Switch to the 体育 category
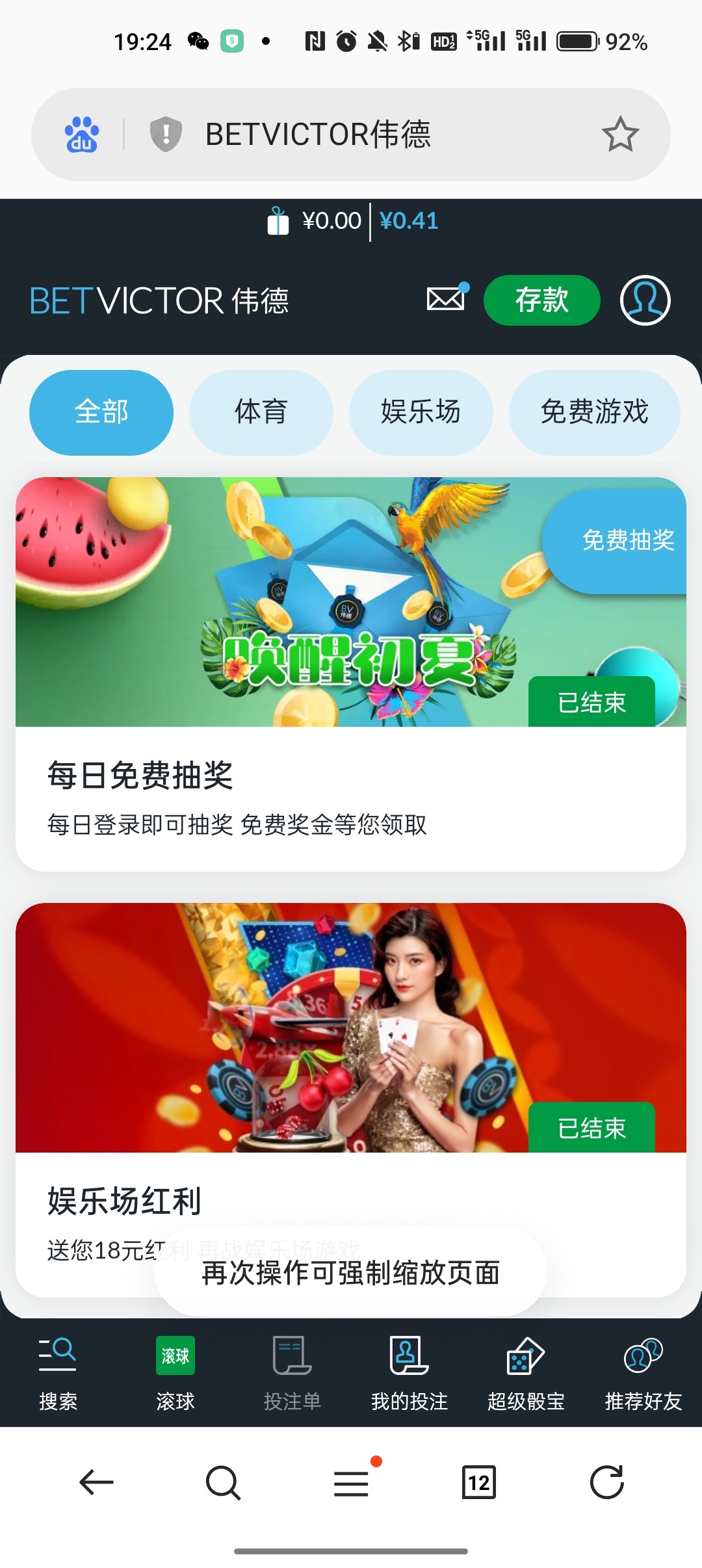Viewport: 702px width, 1568px height. coord(261,412)
